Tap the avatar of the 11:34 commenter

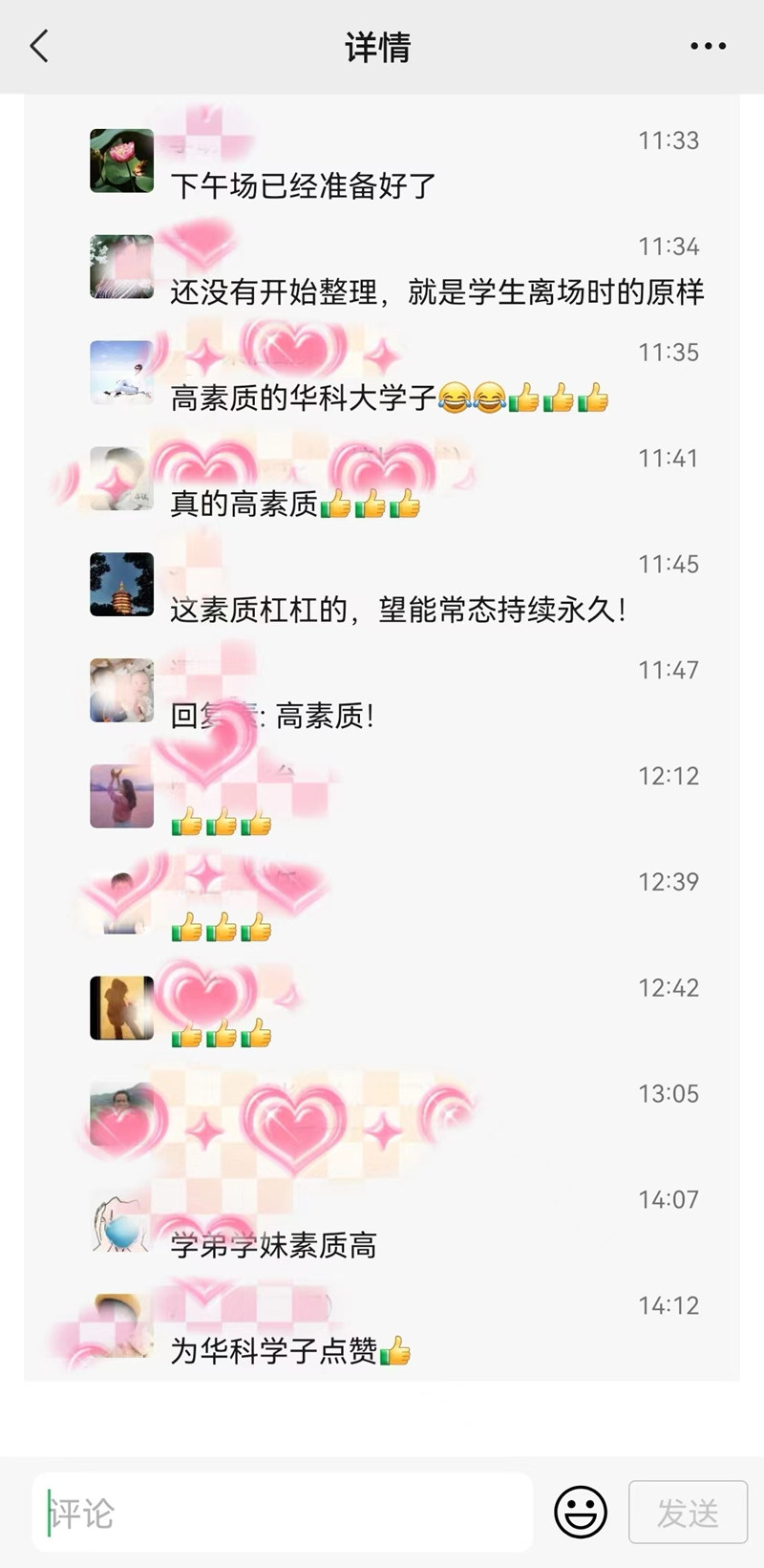click(x=120, y=265)
